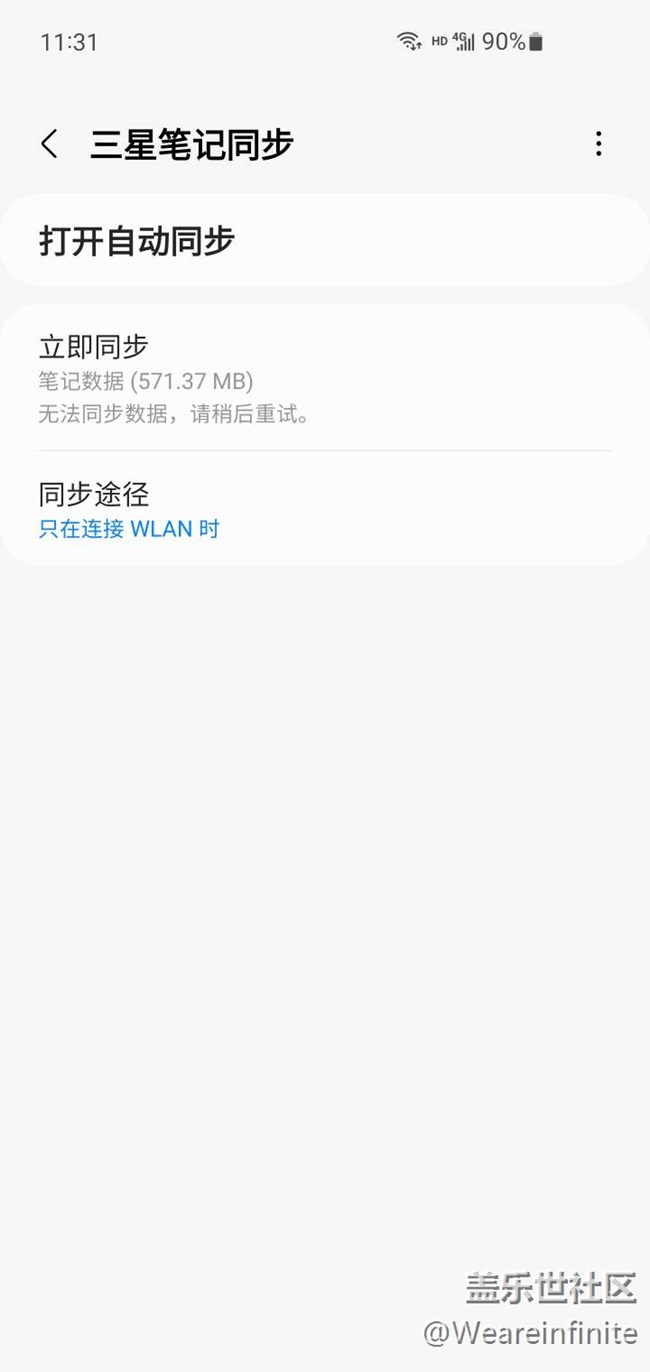Viewport: 650px width, 1372px height.
Task: Start 立即同步 for notes data
Action: (324, 378)
